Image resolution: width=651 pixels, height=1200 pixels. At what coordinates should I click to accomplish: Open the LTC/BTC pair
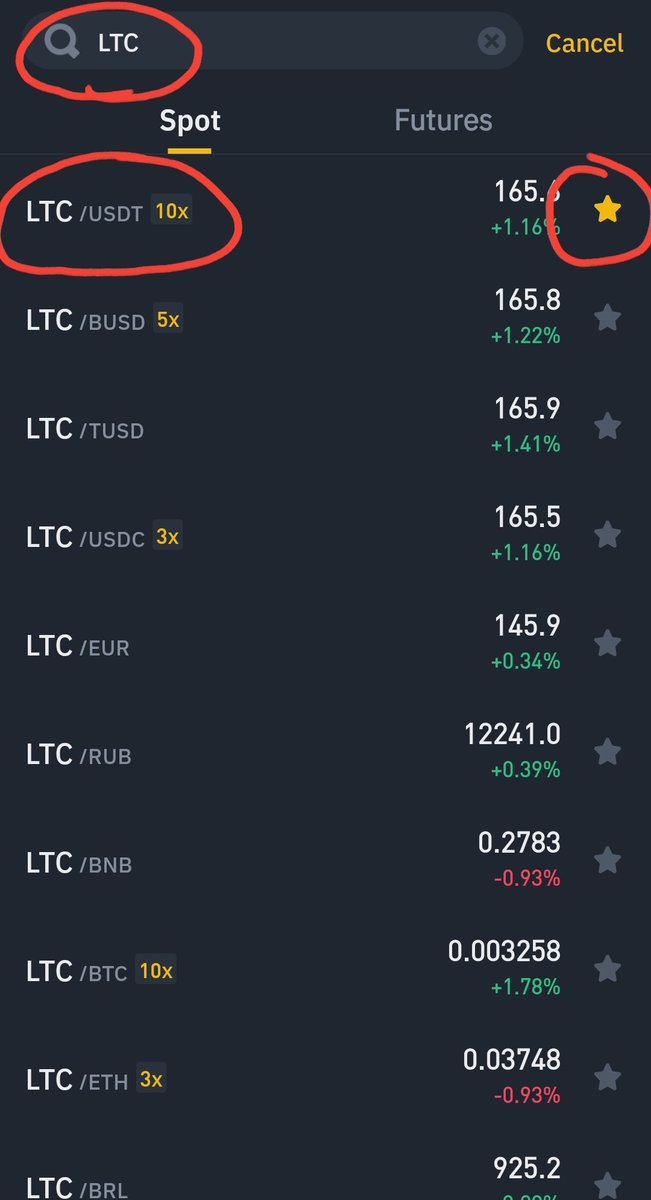[x=325, y=970]
